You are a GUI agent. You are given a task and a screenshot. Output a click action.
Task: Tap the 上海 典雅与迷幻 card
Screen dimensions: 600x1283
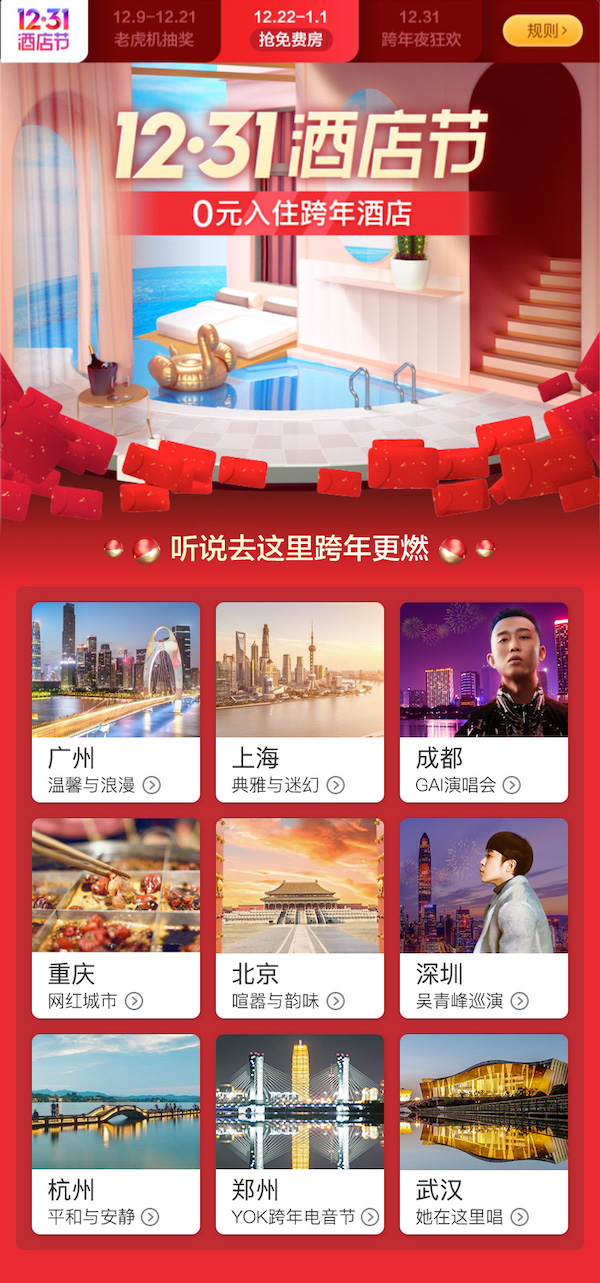coord(300,701)
